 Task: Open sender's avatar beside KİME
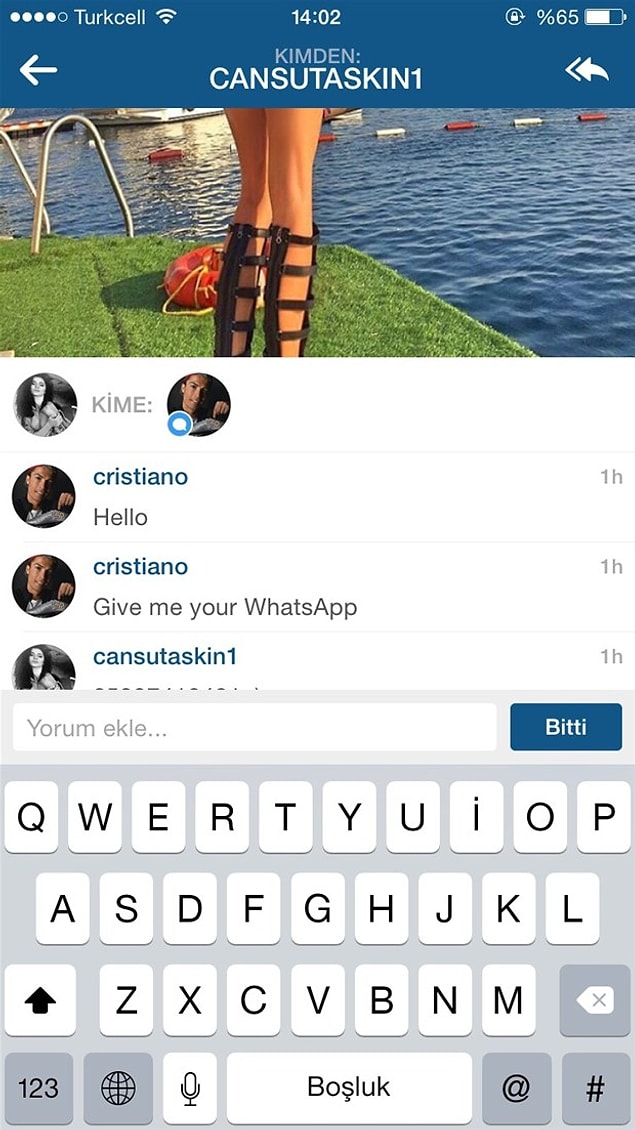[x=45, y=405]
